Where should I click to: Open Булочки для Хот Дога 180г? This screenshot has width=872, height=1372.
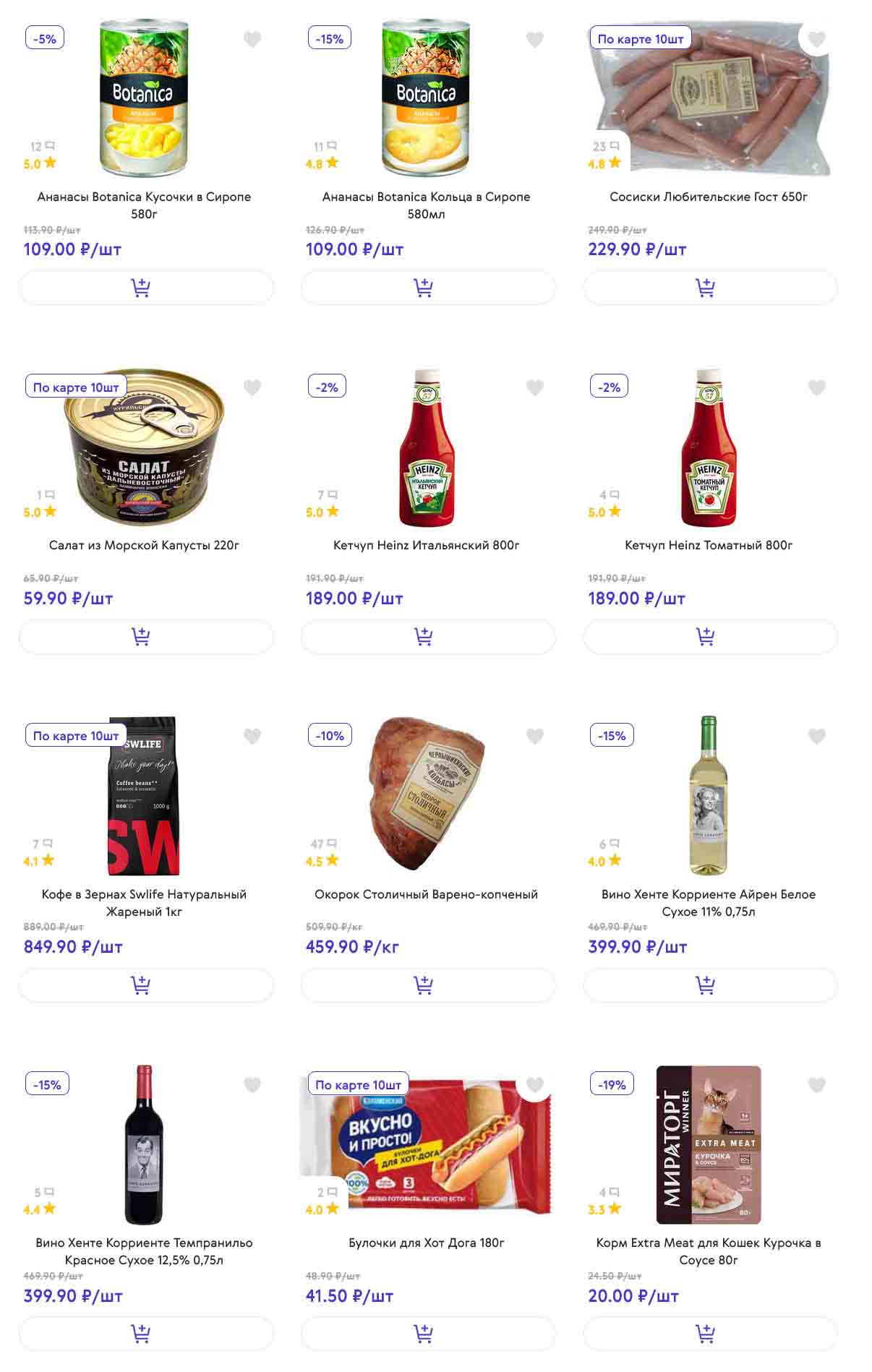click(x=426, y=1243)
